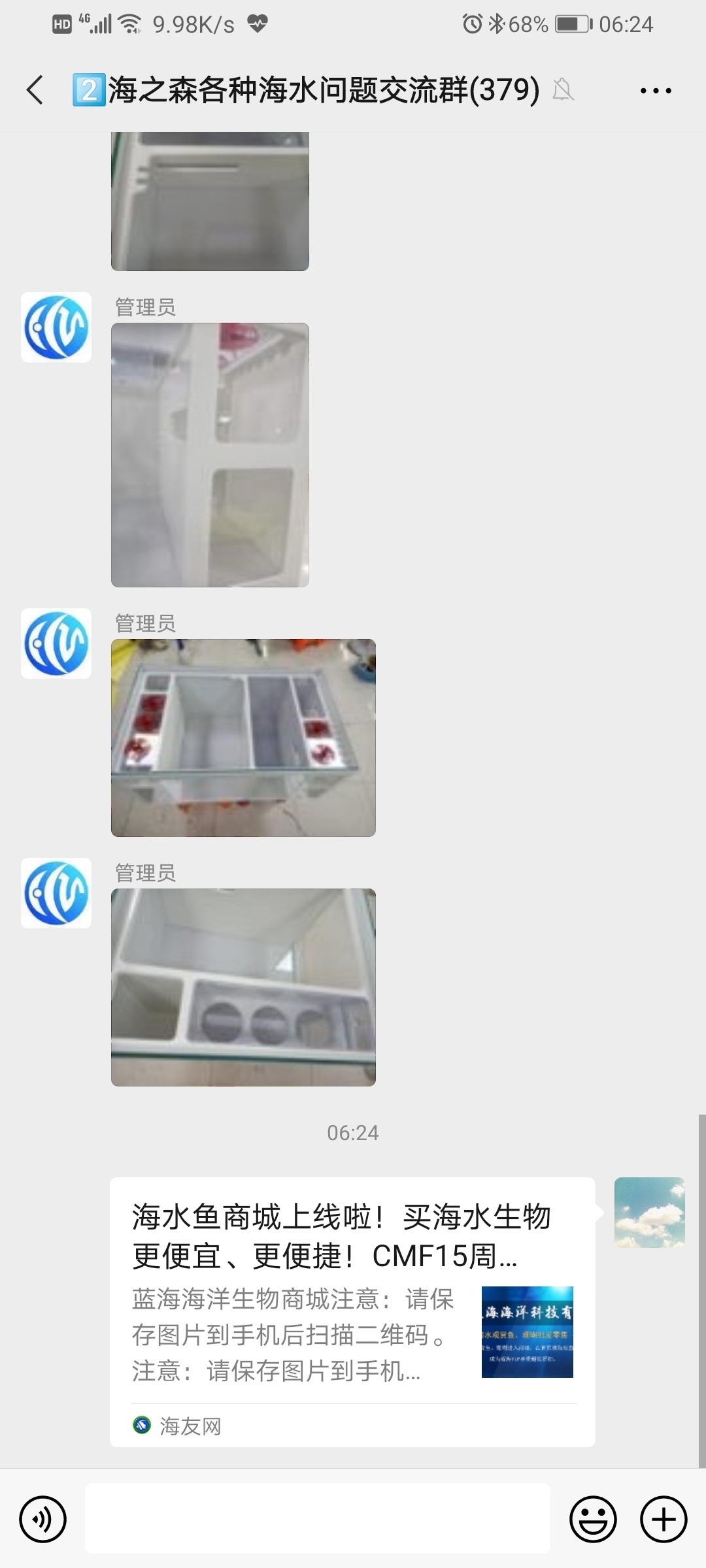
Task: Open the tank photo with three round holes
Action: (x=243, y=987)
